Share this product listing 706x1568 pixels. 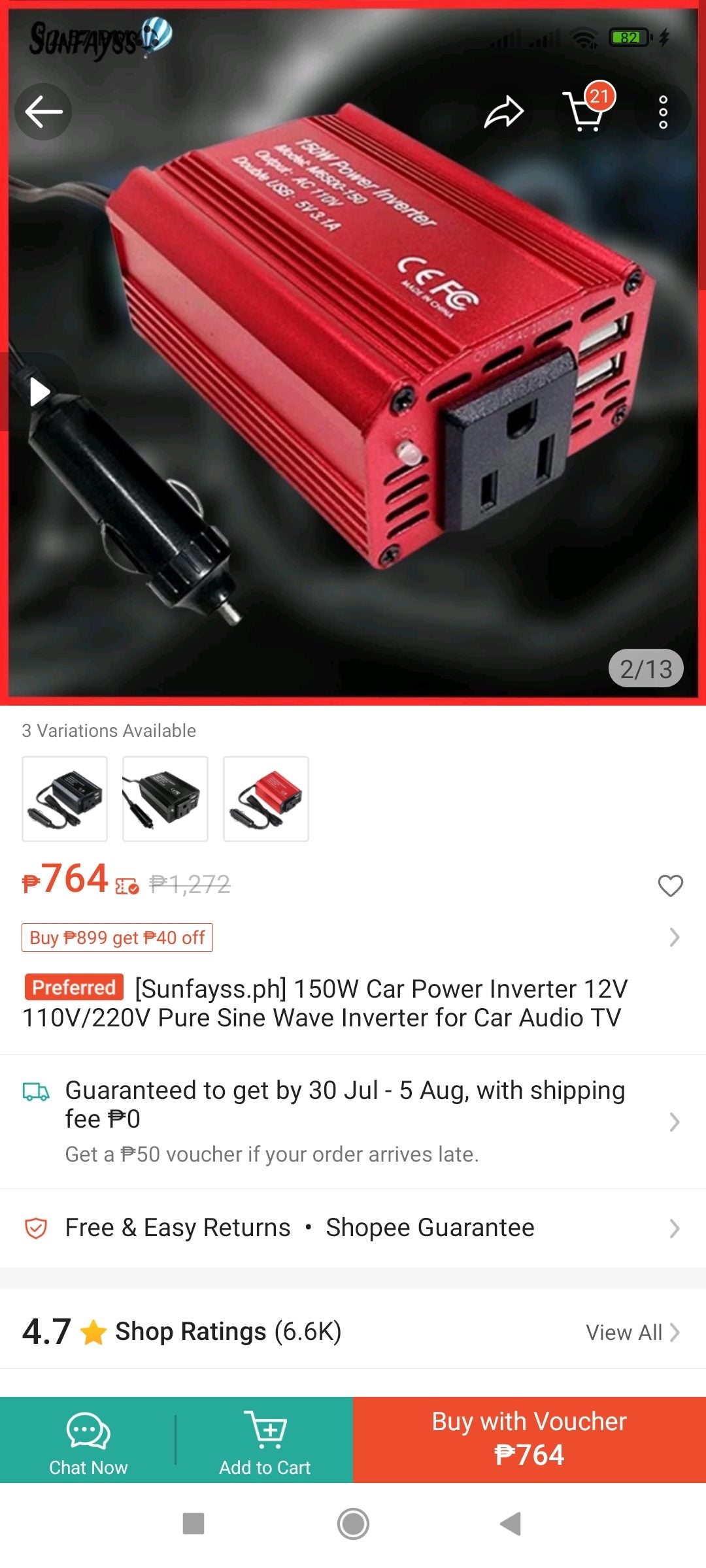click(x=503, y=112)
